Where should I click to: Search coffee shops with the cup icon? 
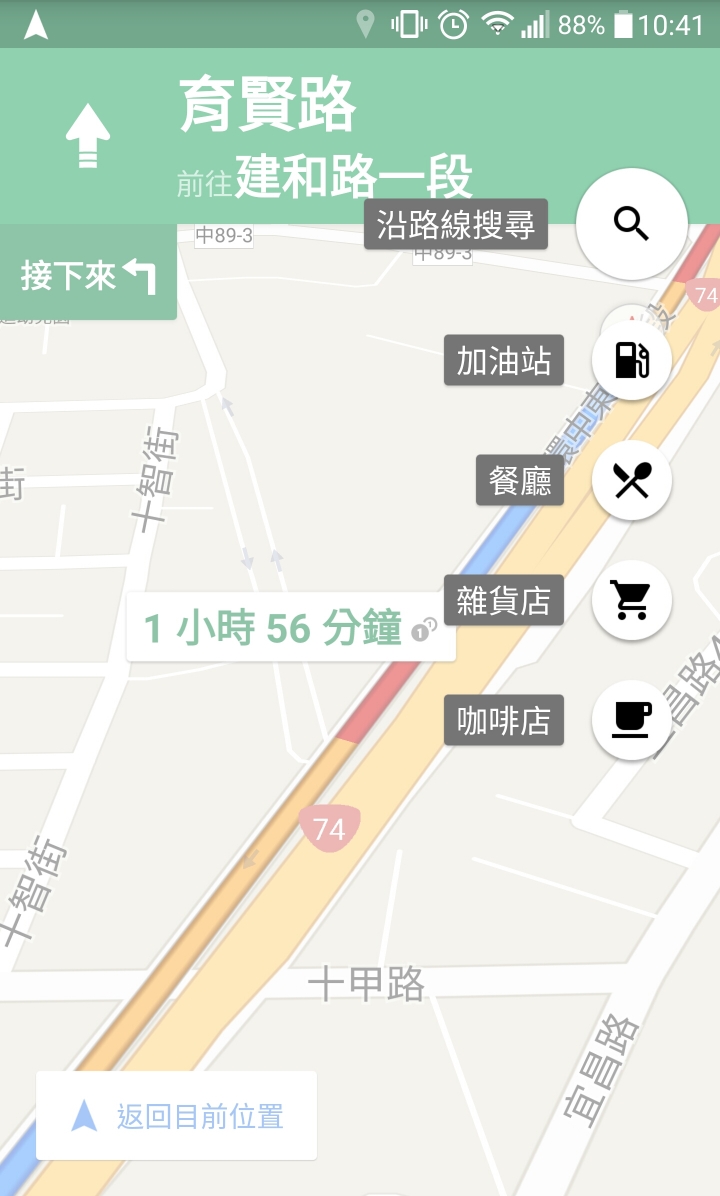(x=632, y=719)
